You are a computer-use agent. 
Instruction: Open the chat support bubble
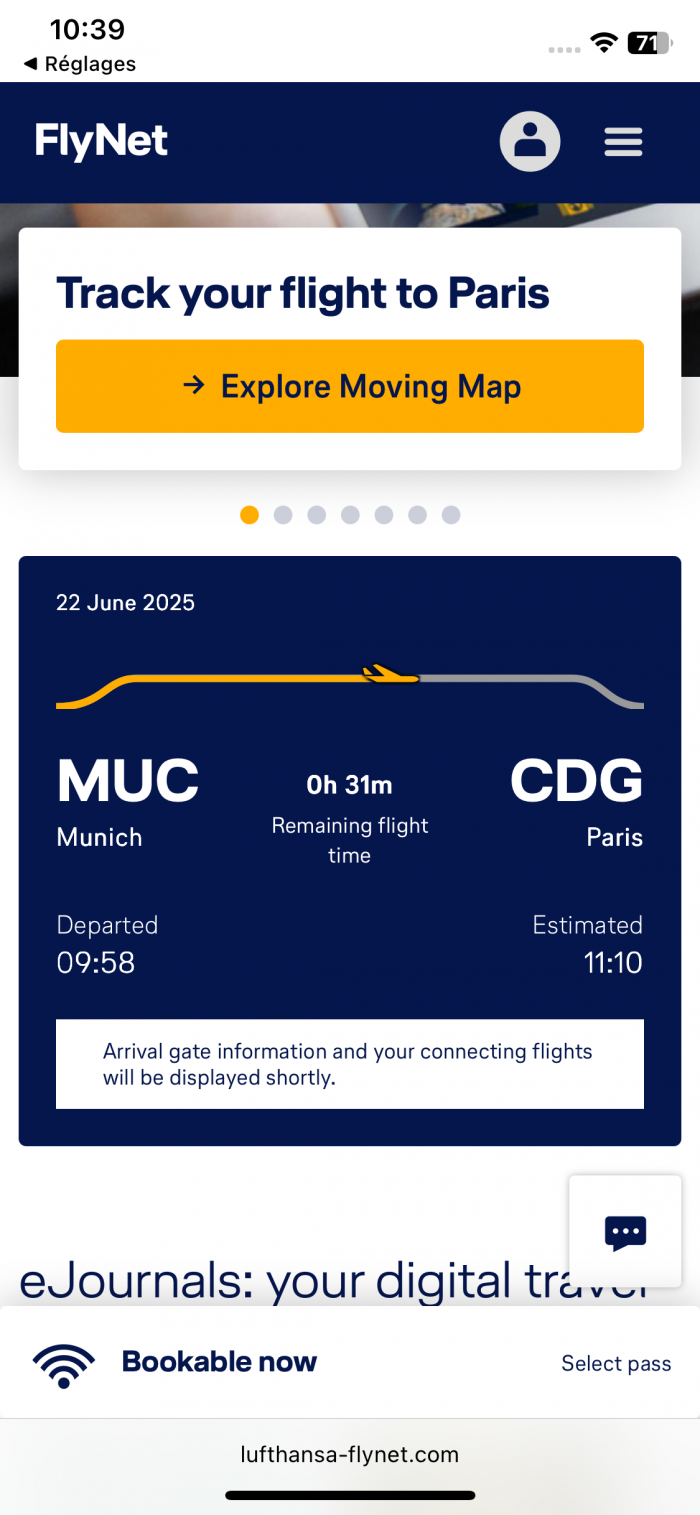tap(625, 1232)
